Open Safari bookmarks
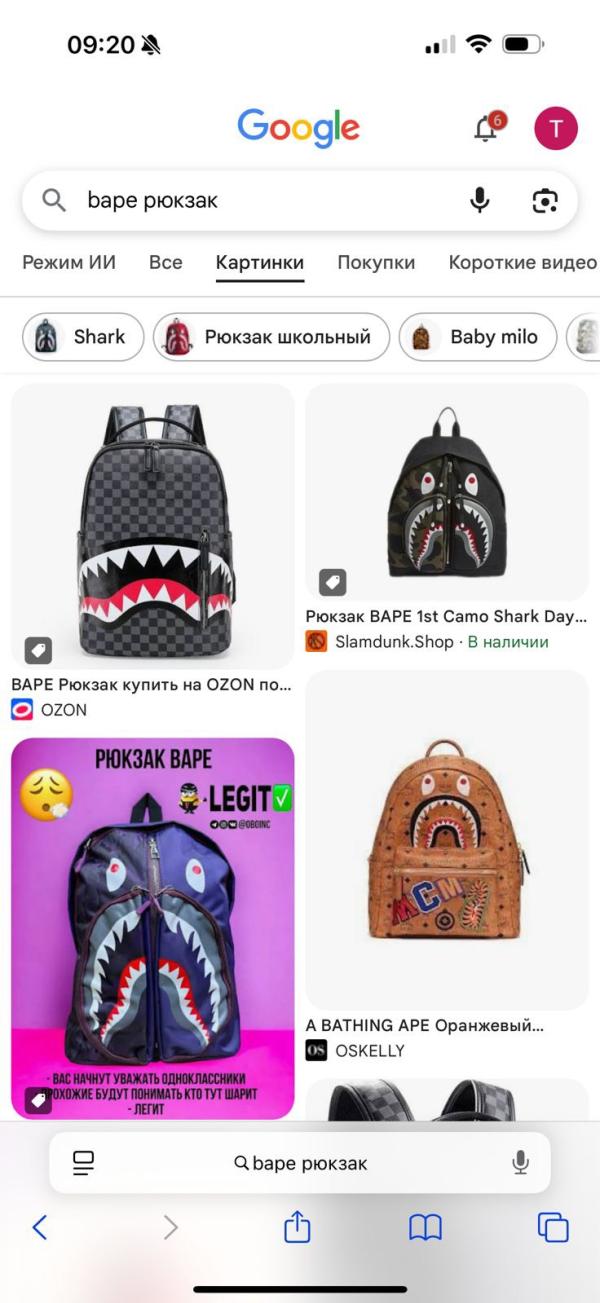Viewport: 600px width, 1303px height. click(425, 1227)
